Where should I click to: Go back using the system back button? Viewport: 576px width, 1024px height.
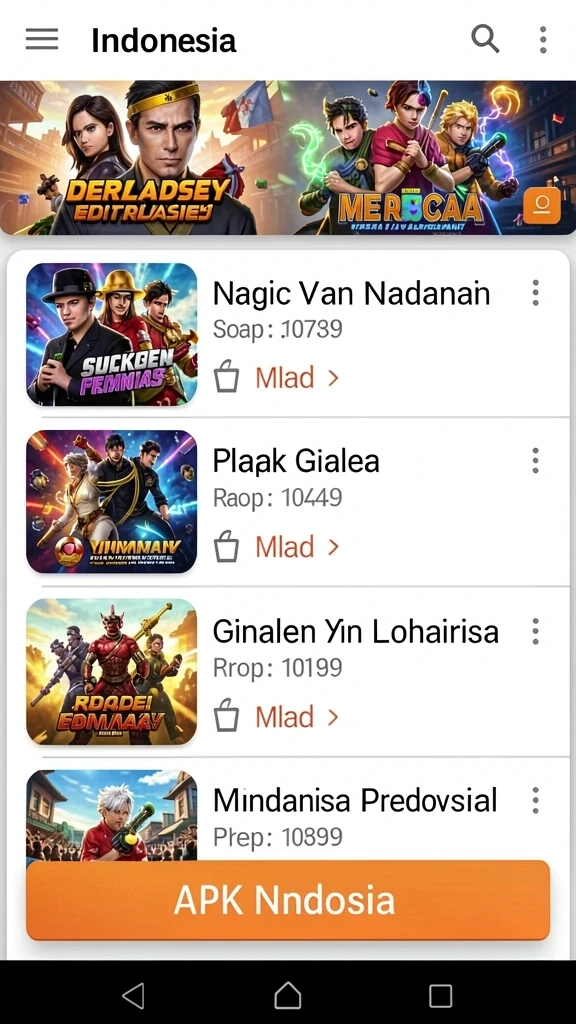coord(134,996)
